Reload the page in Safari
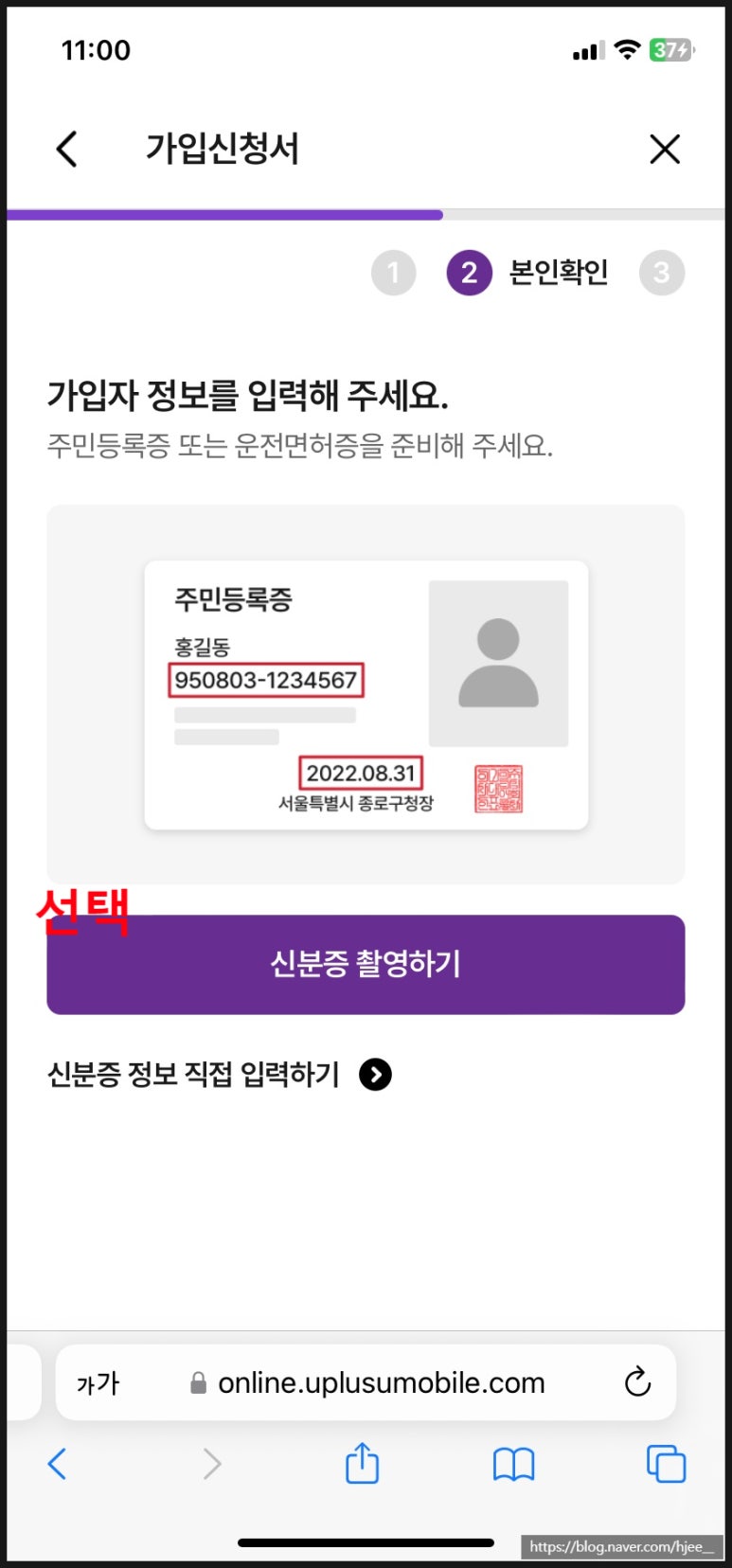 [638, 1382]
